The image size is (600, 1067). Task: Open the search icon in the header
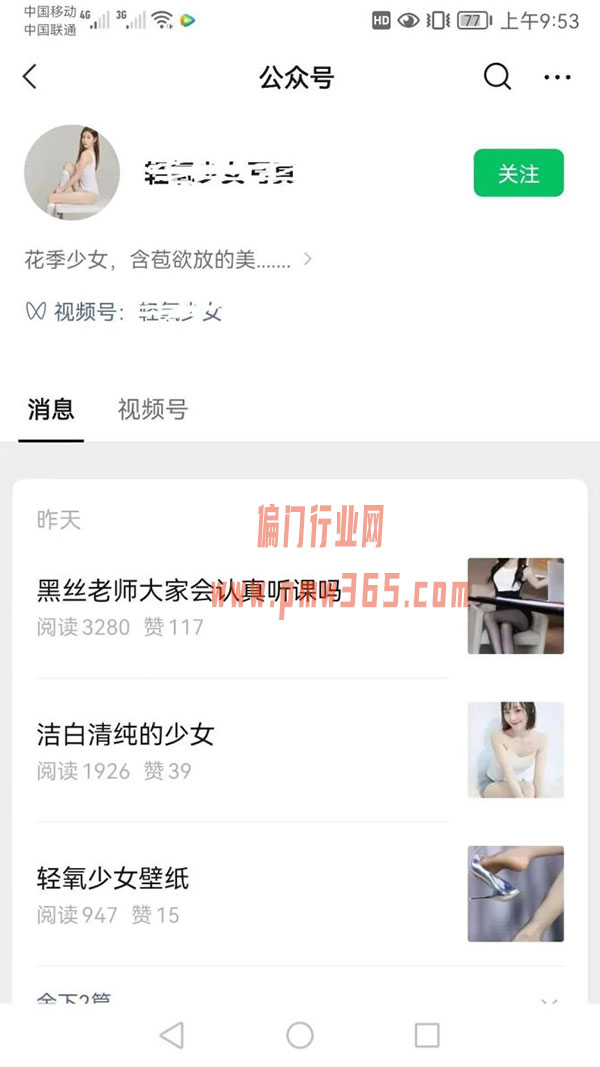pyautogui.click(x=497, y=77)
